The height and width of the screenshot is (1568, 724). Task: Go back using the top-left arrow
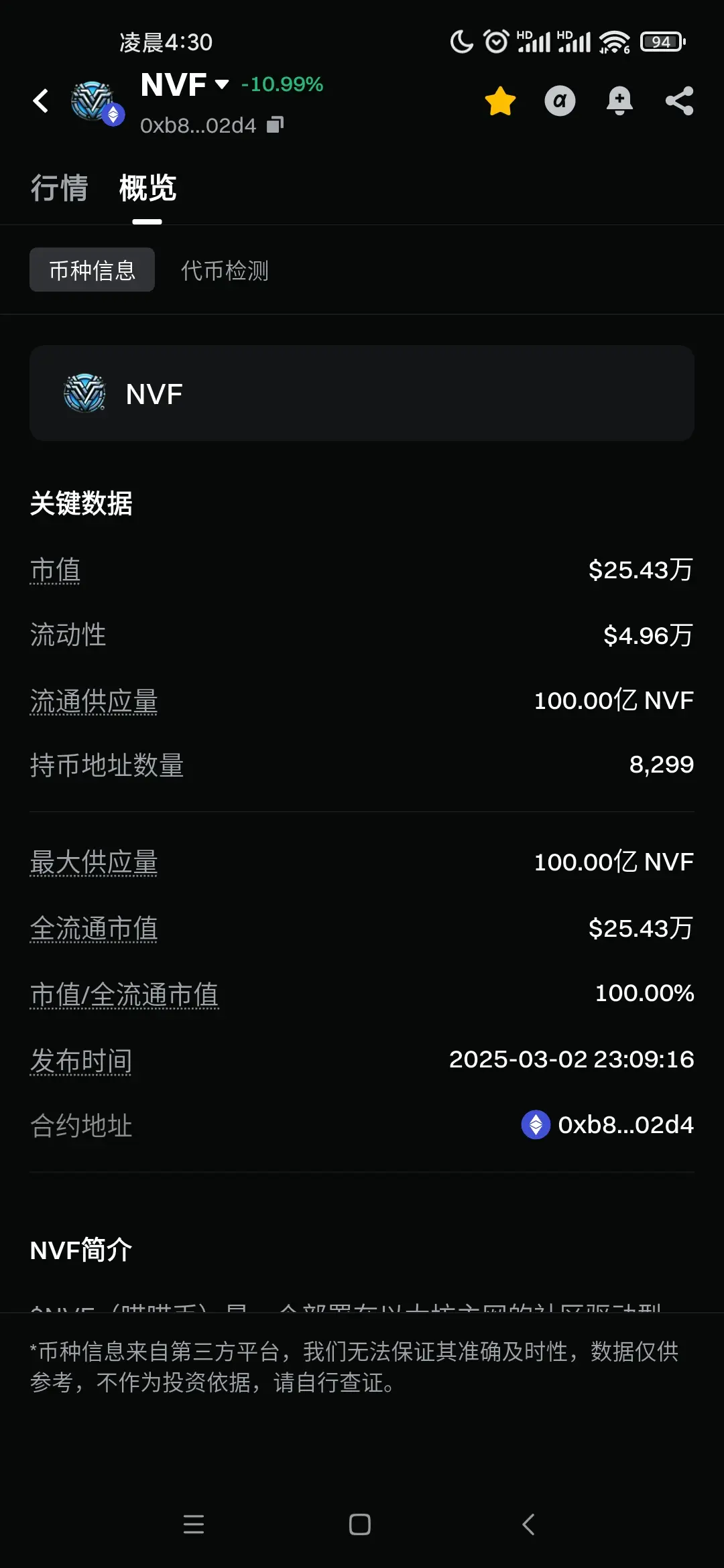41,101
